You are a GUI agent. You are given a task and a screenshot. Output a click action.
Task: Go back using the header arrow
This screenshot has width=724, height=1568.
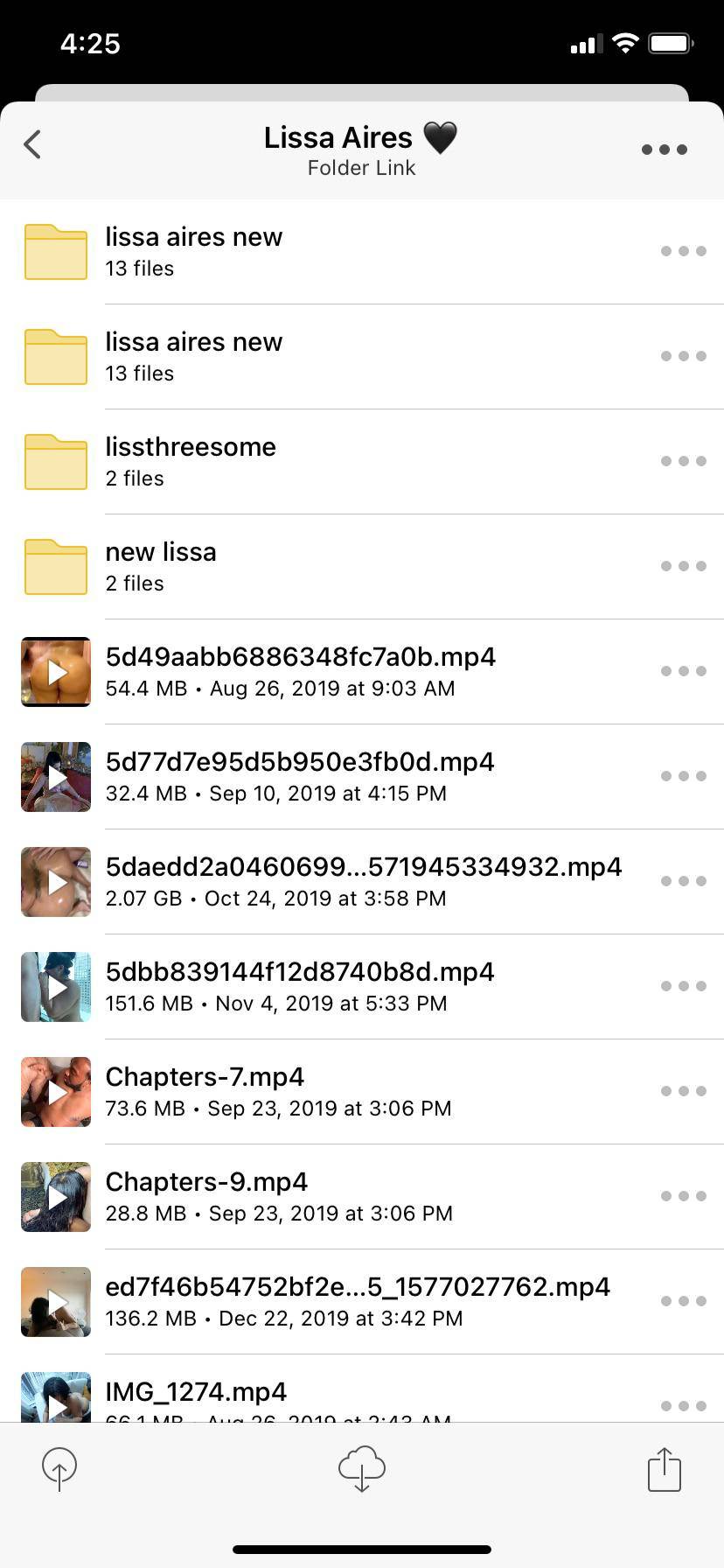coord(33,145)
